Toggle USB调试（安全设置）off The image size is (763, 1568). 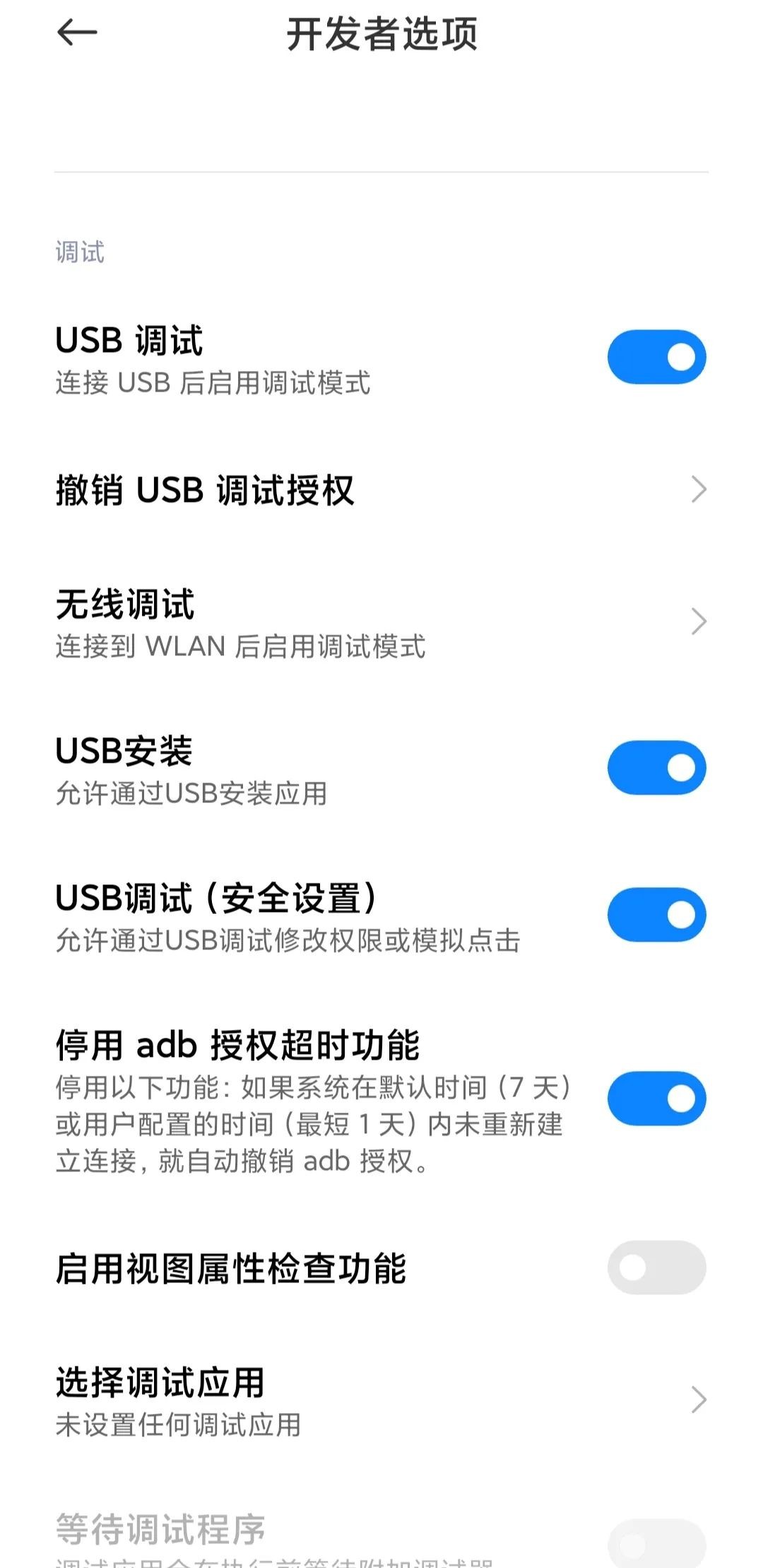(656, 915)
